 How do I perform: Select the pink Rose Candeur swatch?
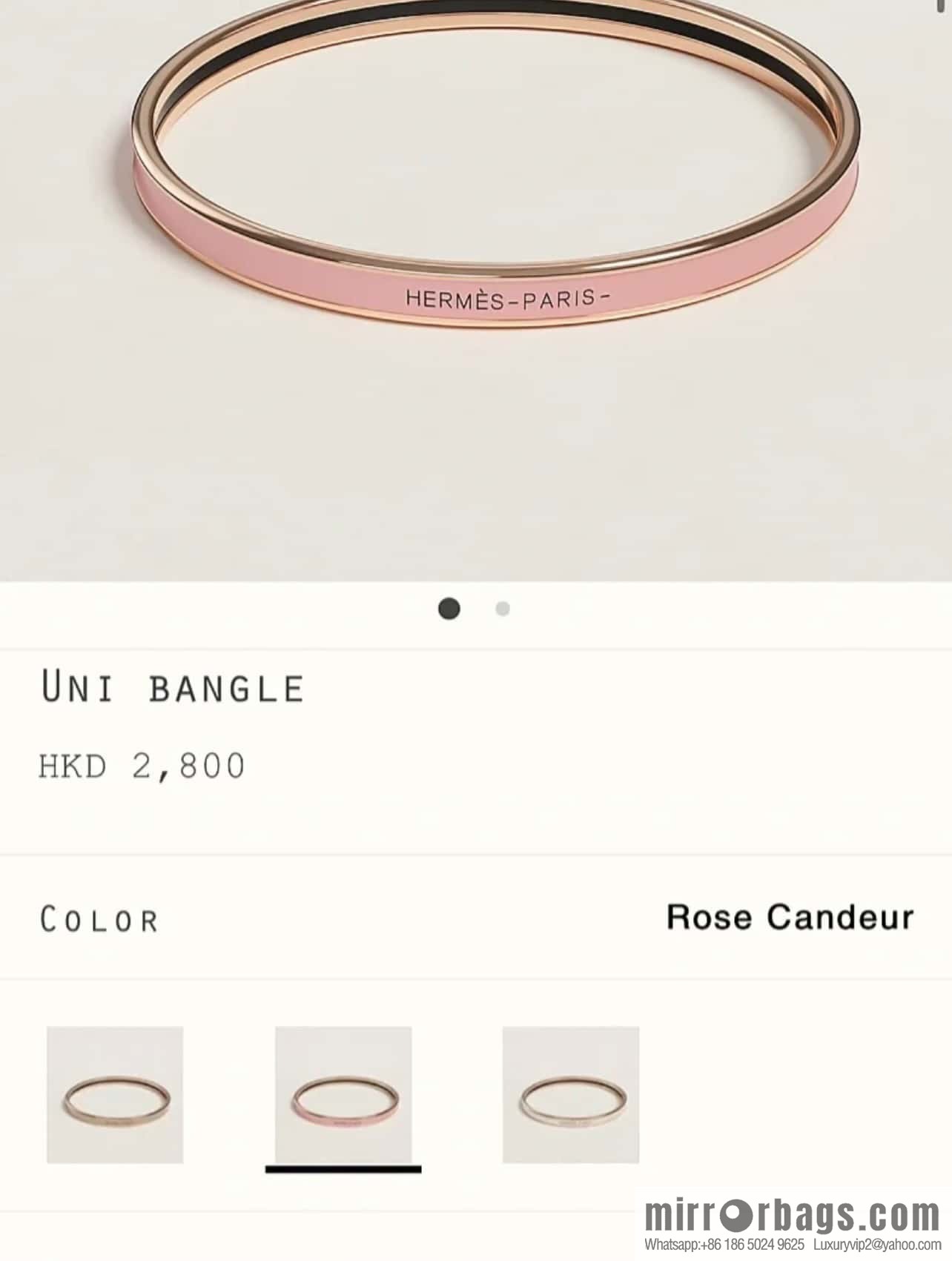pos(343,1094)
